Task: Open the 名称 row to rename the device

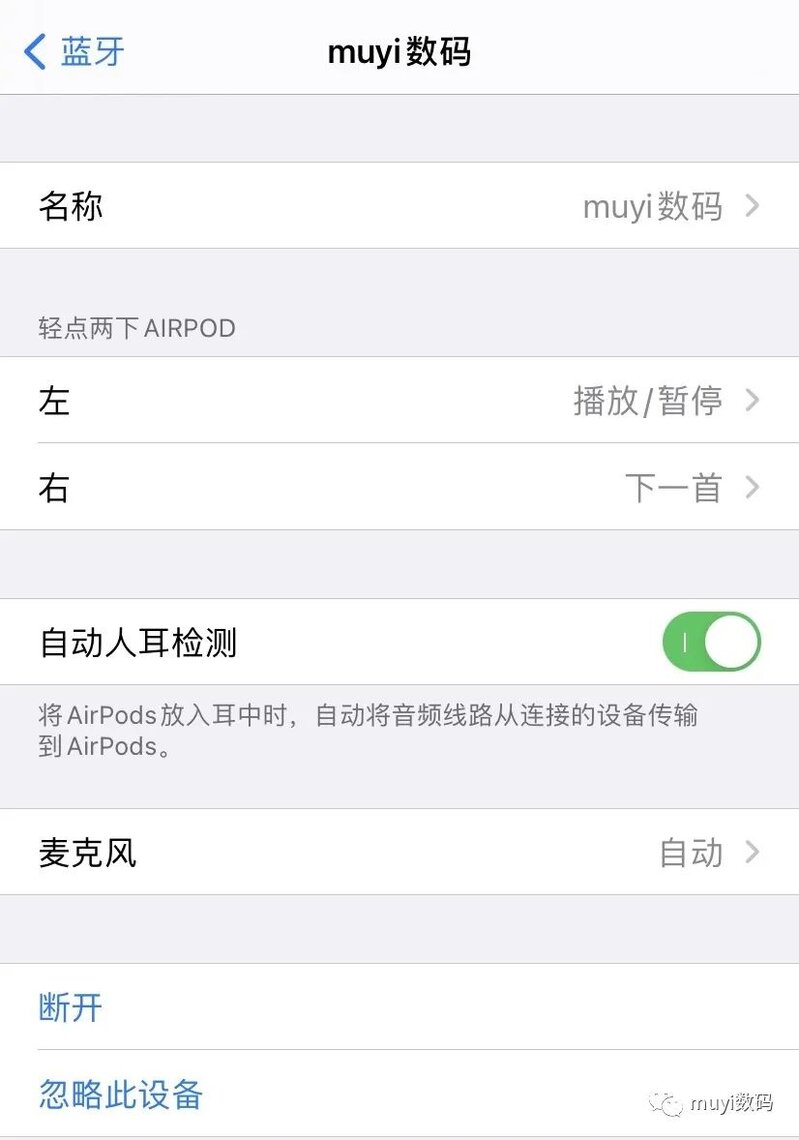Action: pyautogui.click(x=400, y=206)
